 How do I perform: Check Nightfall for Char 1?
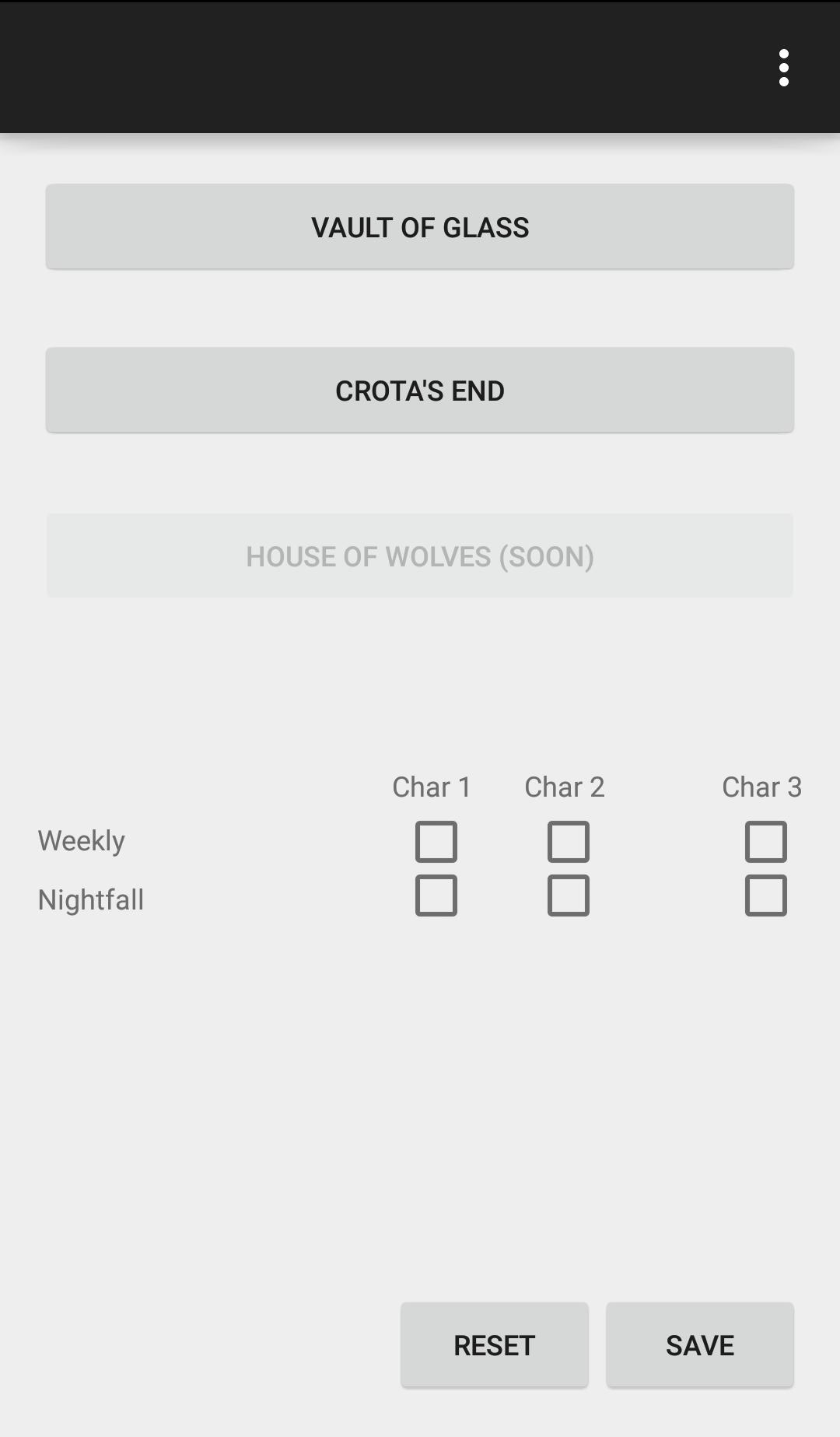[x=436, y=895]
